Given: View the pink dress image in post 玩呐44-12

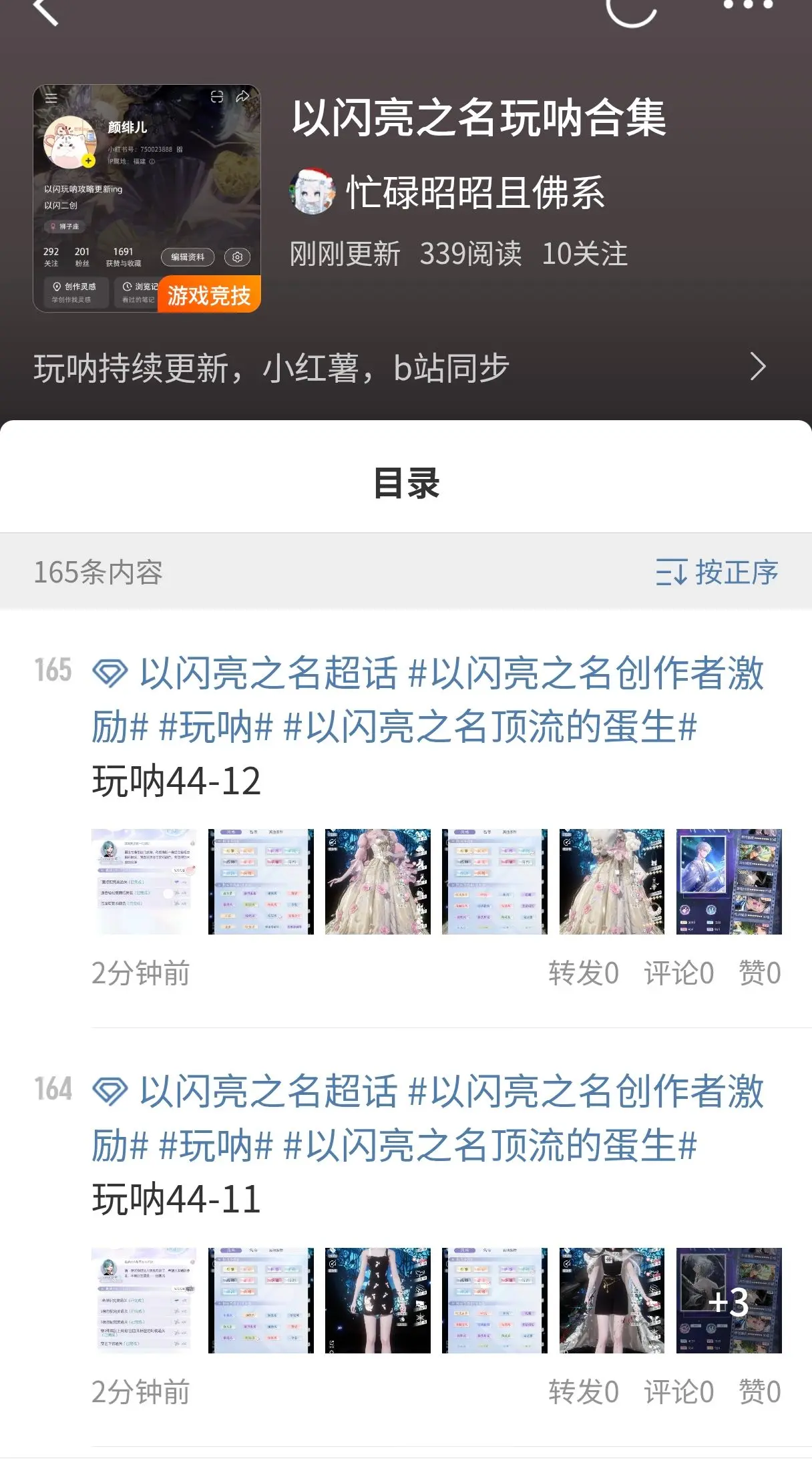Looking at the screenshot, I should 378,882.
